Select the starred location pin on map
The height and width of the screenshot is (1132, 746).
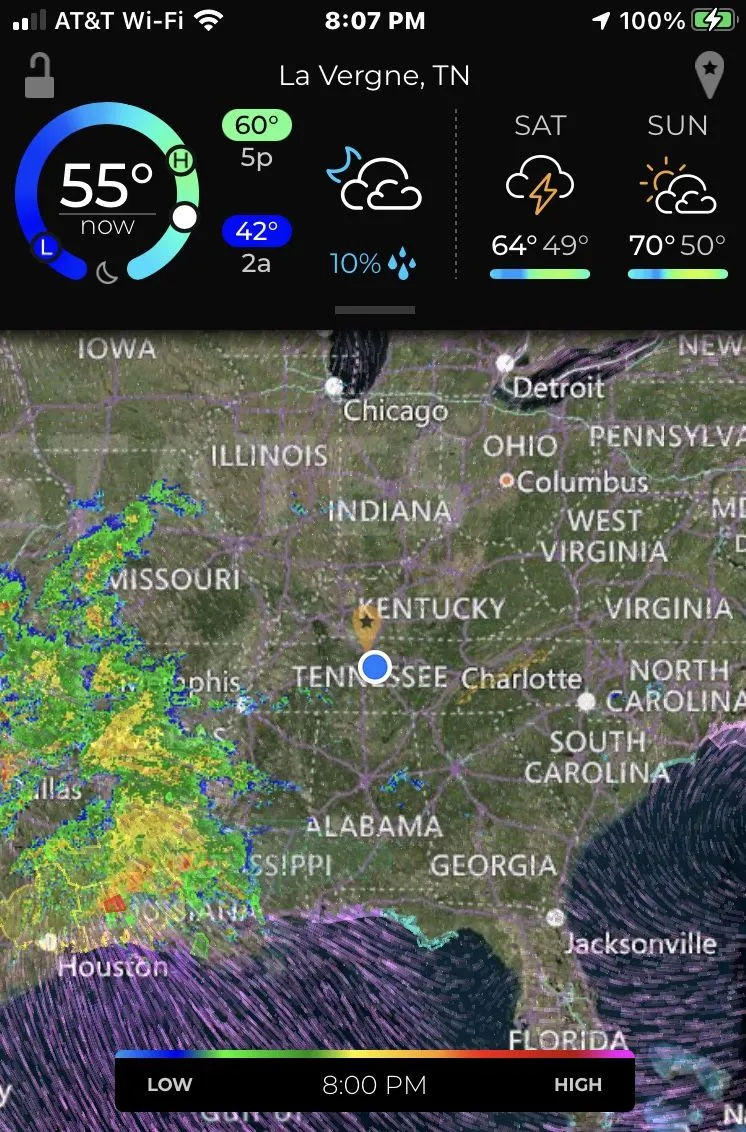(367, 625)
